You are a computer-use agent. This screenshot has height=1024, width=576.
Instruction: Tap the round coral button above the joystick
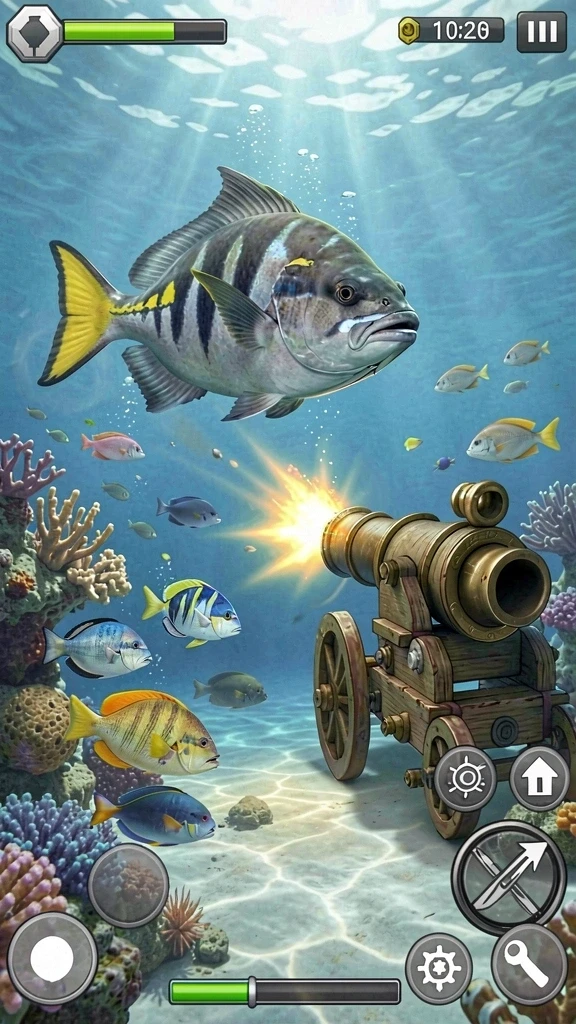tap(128, 885)
